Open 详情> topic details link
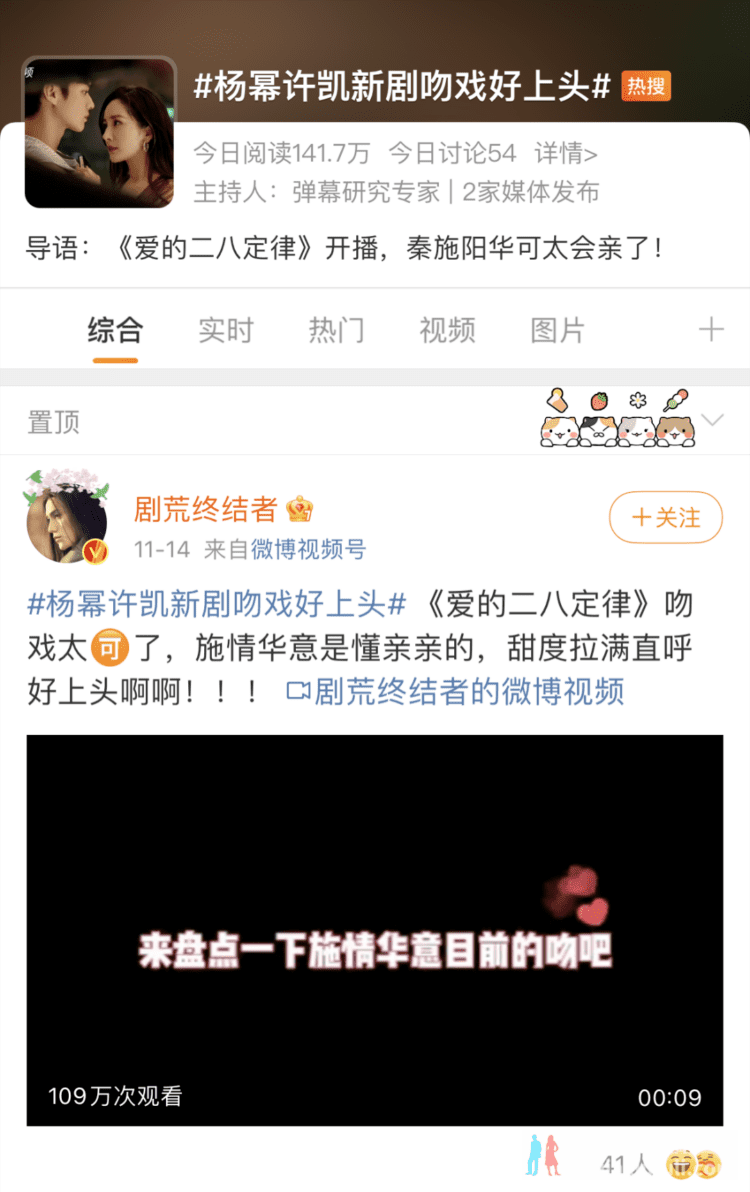750x1192 pixels. (x=566, y=153)
